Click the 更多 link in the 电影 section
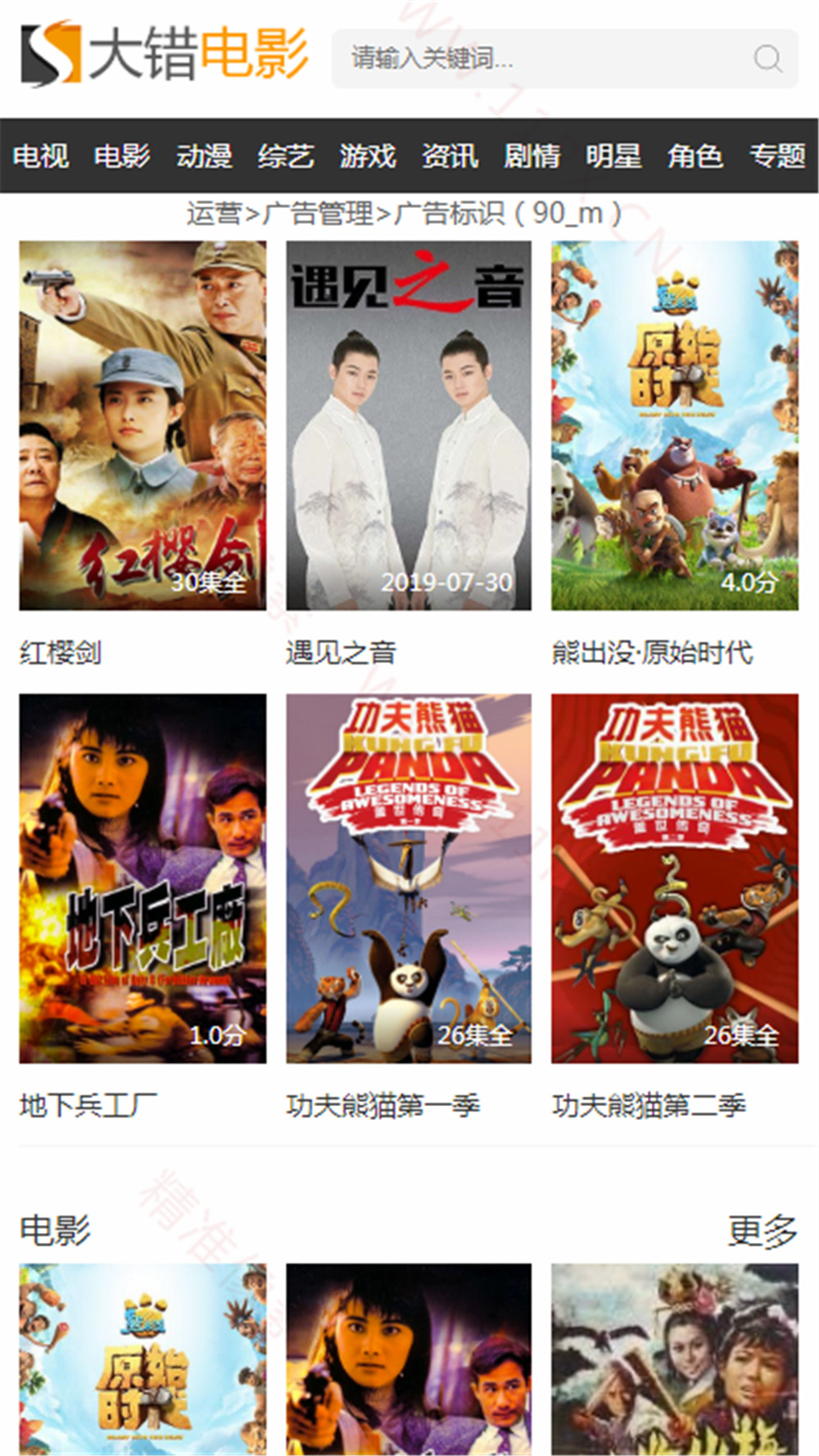The image size is (819, 1456). [x=764, y=1230]
